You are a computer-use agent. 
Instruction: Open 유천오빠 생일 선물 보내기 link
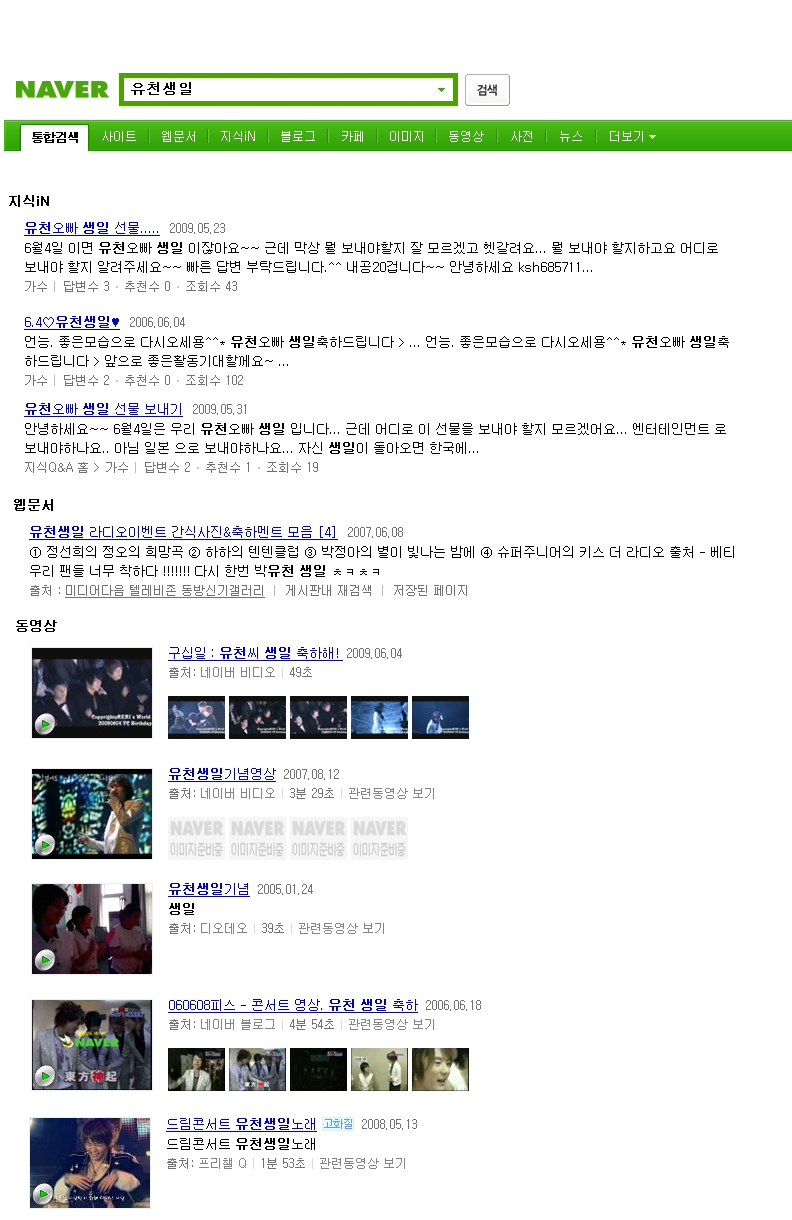click(x=103, y=409)
